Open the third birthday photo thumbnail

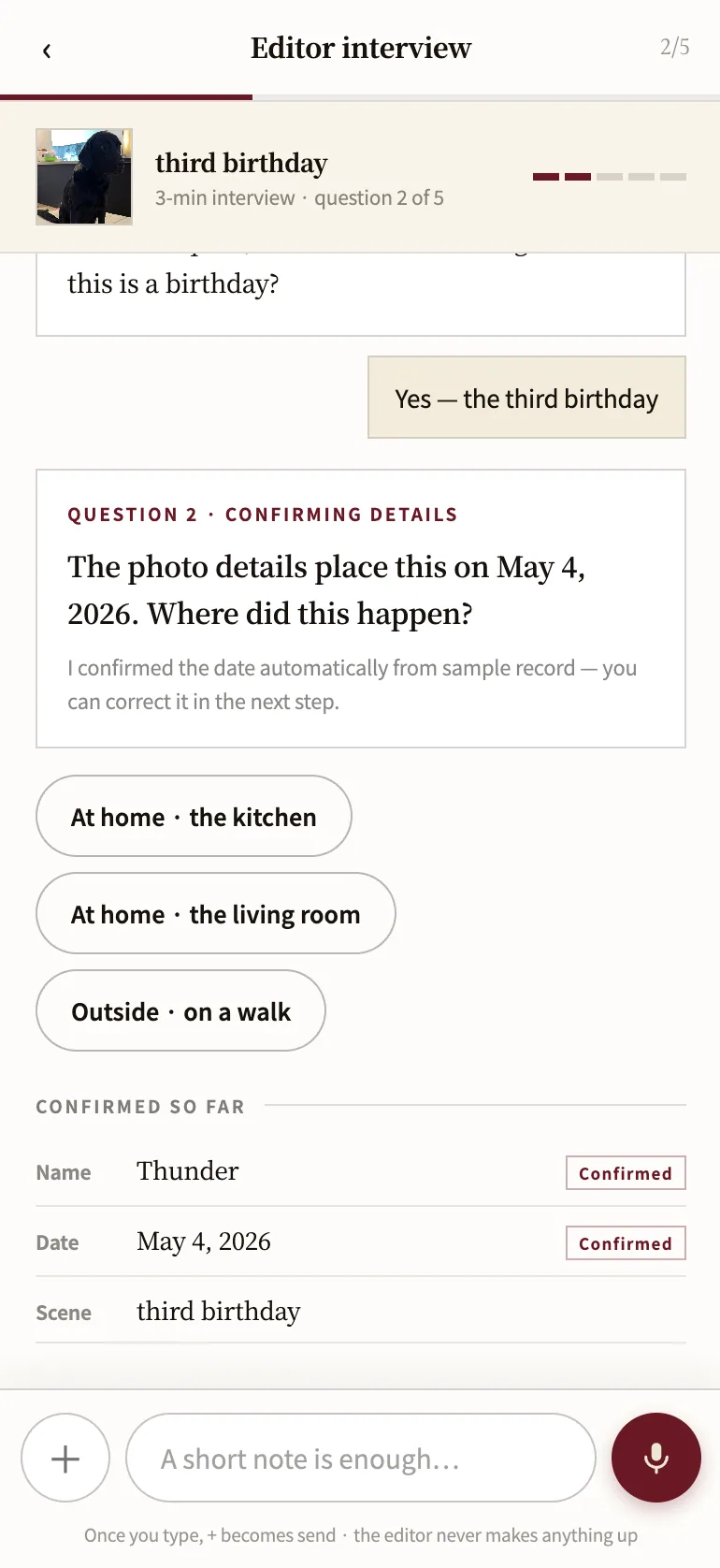click(84, 177)
